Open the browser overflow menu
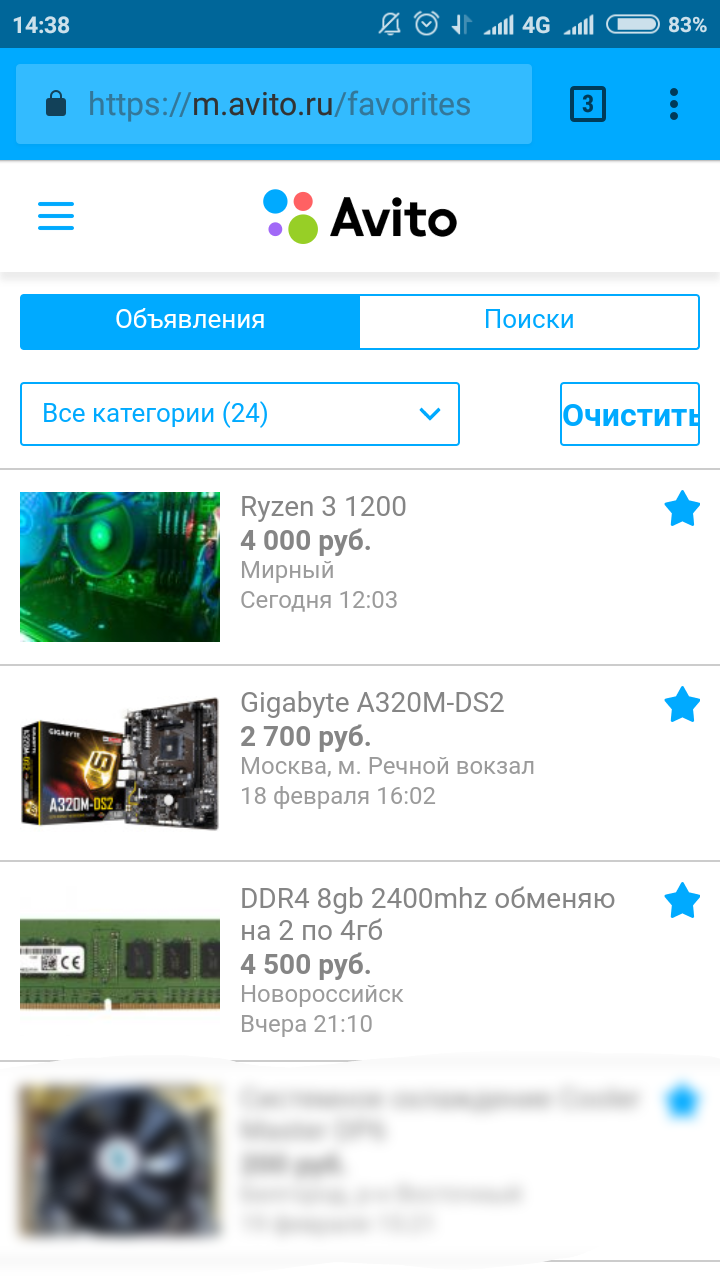Screen dimensions: 720x1280 [674, 104]
